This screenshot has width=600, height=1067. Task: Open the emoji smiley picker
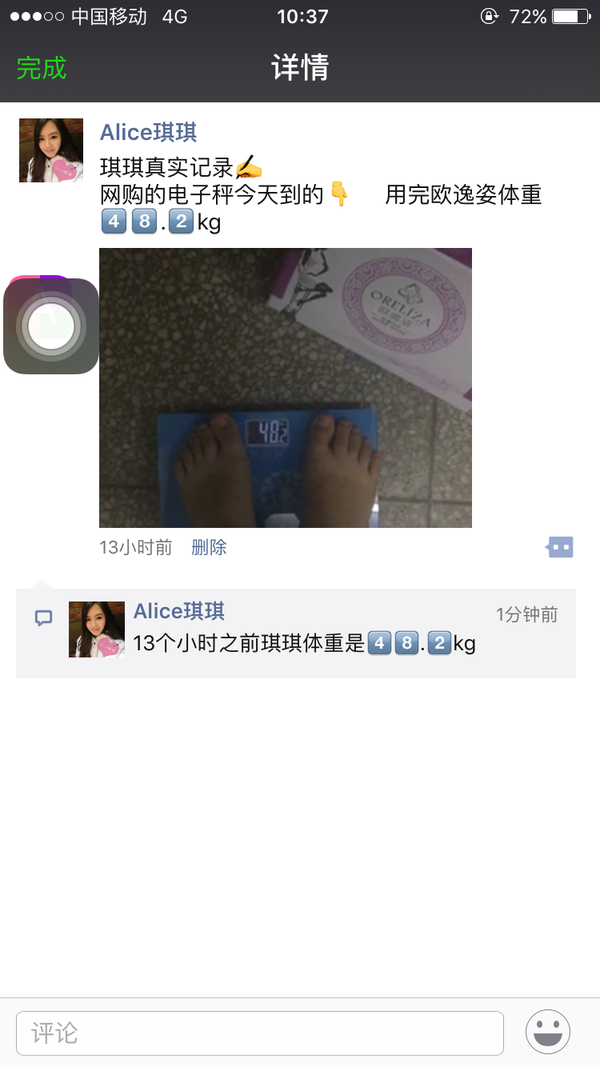click(548, 1032)
